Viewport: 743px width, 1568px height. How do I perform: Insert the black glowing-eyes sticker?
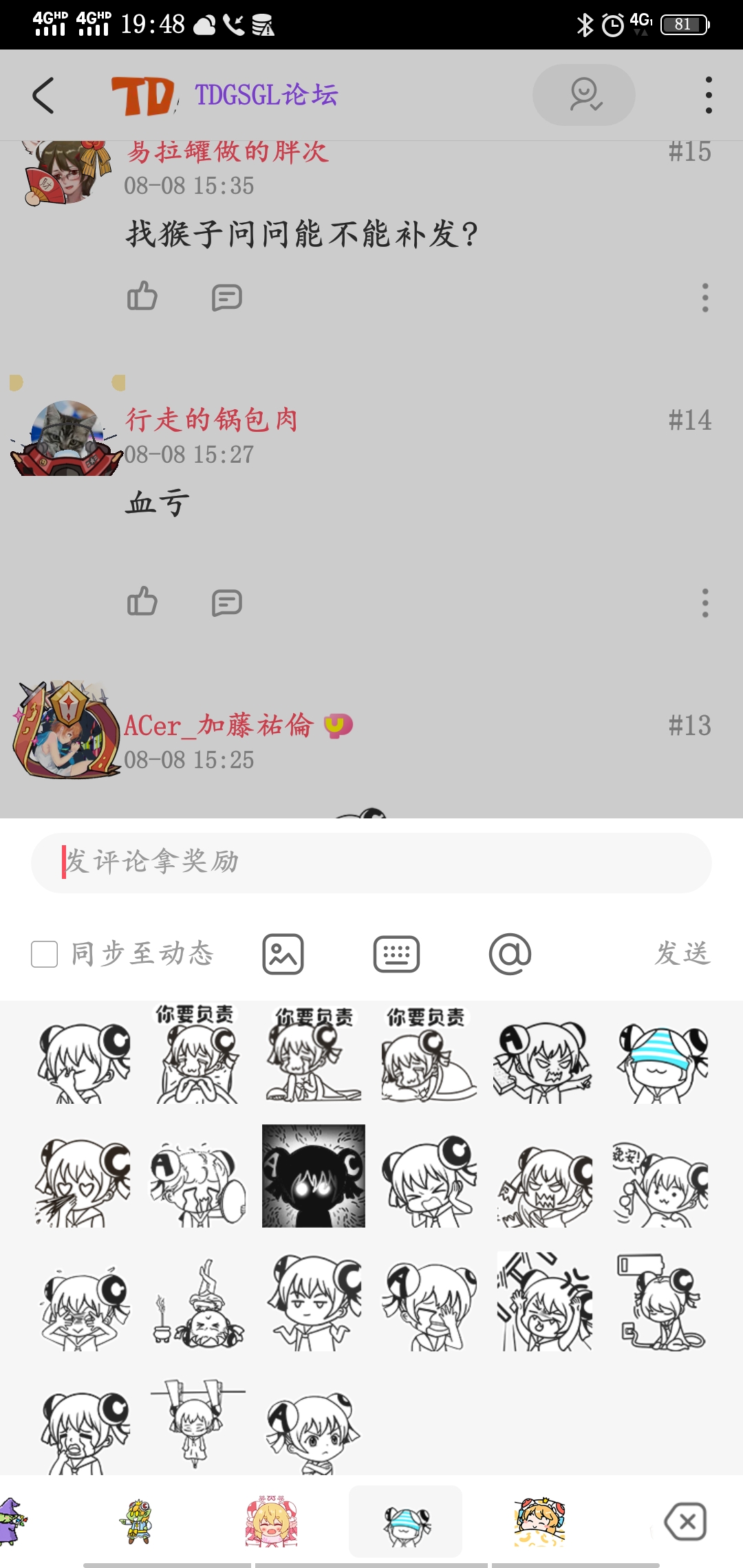pos(314,1176)
